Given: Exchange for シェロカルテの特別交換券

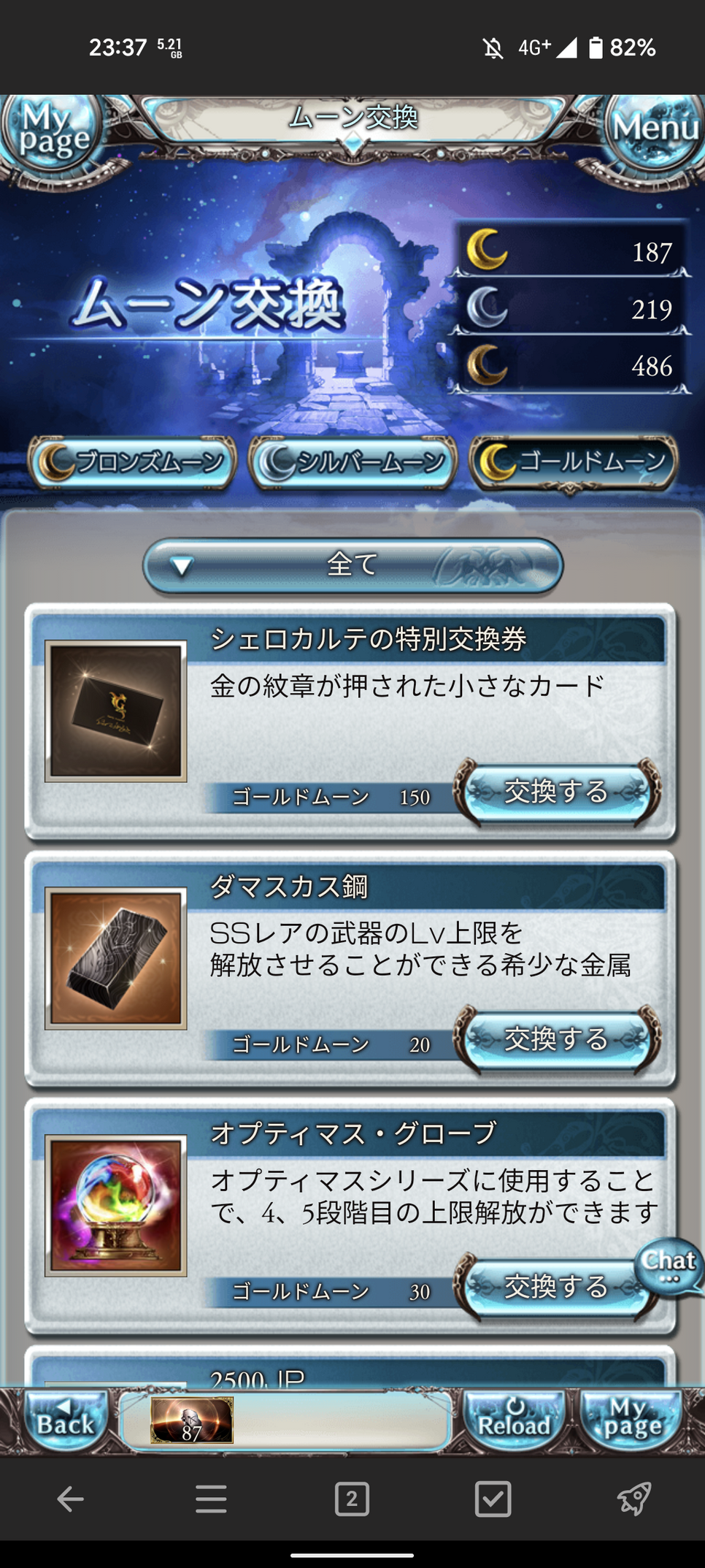Looking at the screenshot, I should point(556,792).
